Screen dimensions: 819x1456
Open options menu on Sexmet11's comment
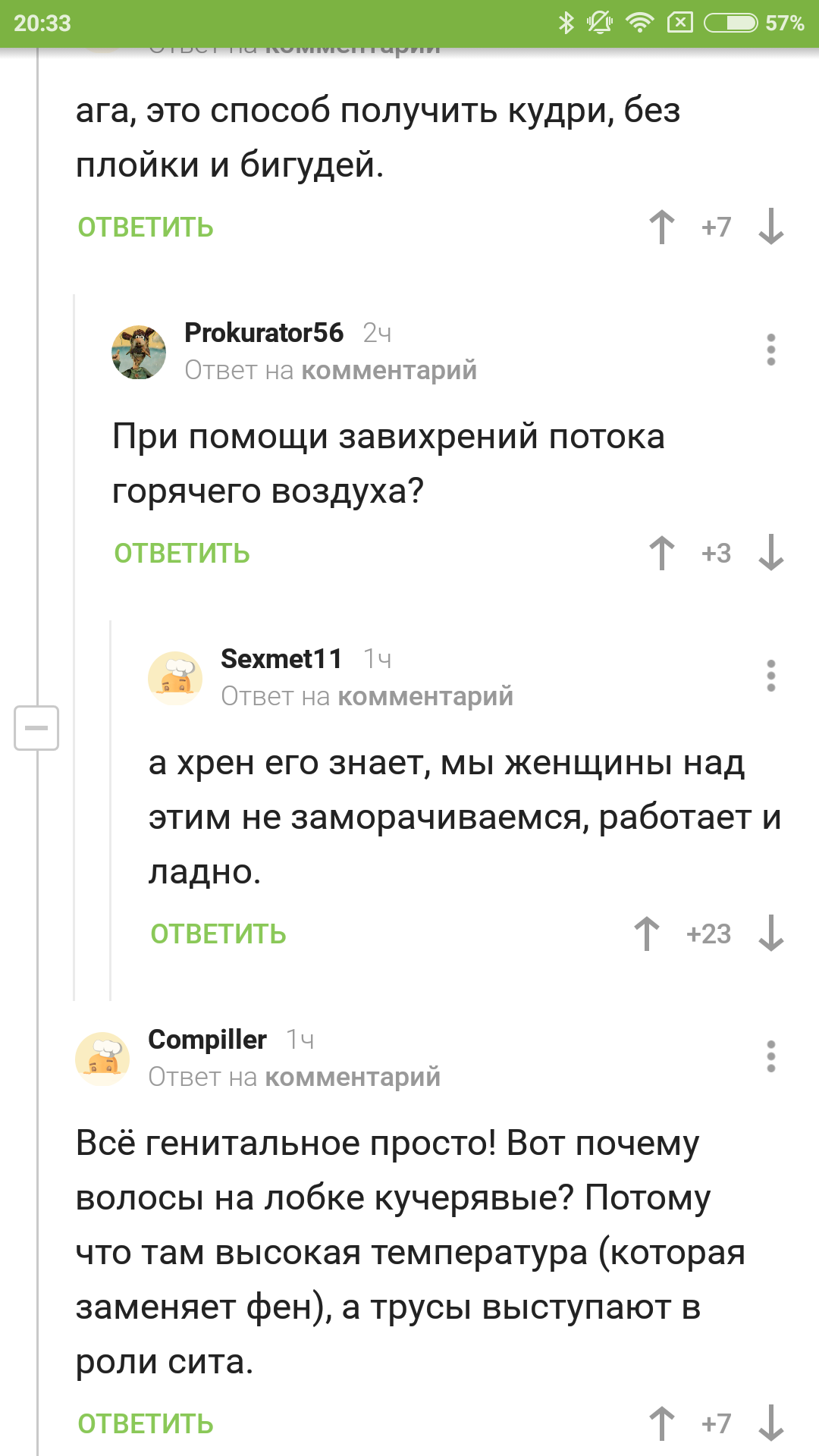(x=770, y=676)
